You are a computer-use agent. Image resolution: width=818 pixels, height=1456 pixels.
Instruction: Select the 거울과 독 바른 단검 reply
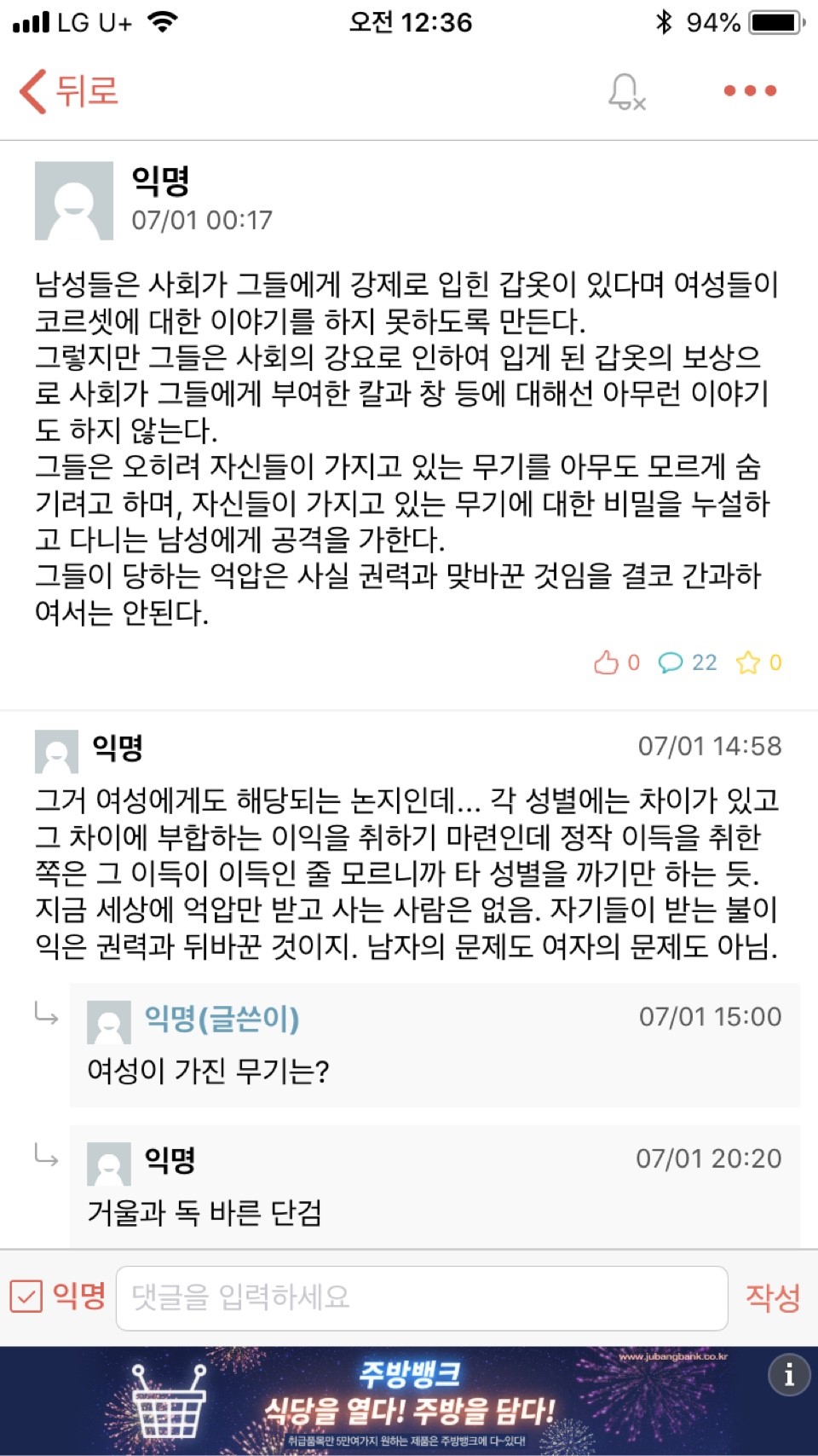click(435, 1188)
